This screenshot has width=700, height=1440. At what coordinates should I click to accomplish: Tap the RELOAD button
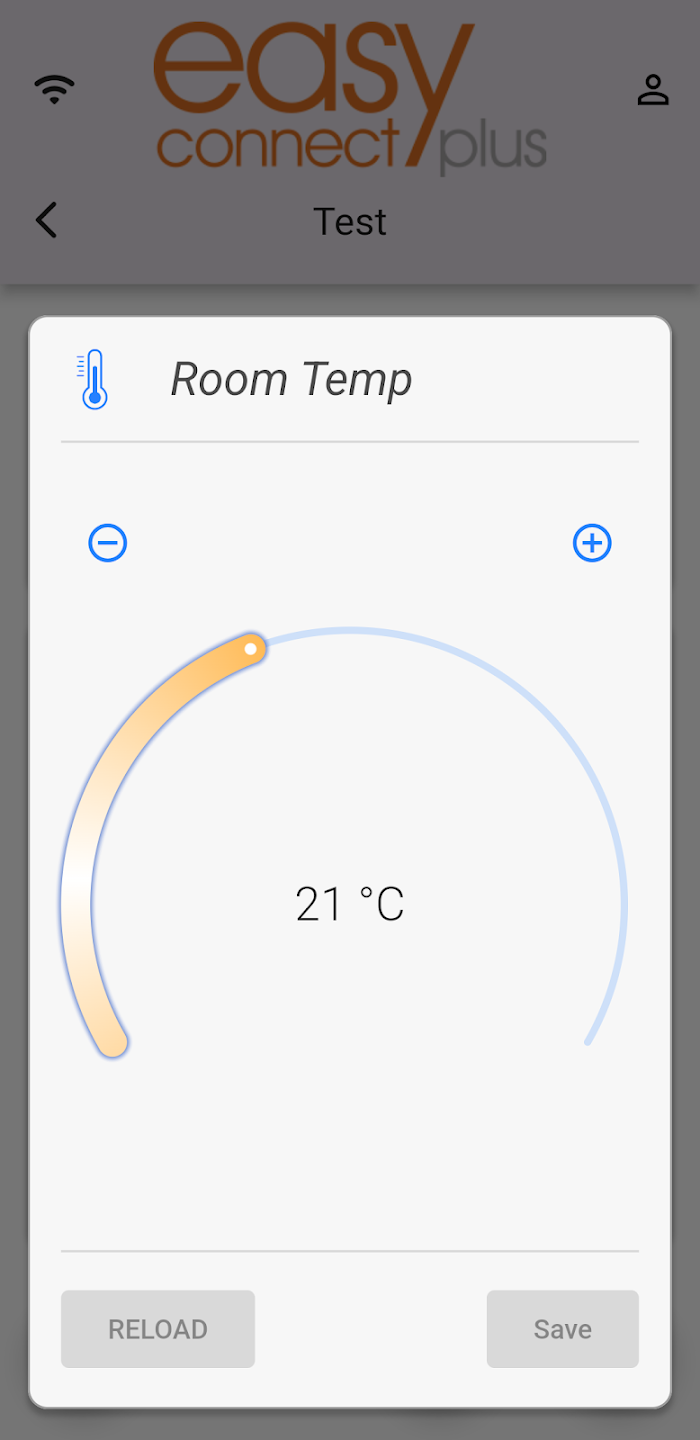coord(158,1329)
